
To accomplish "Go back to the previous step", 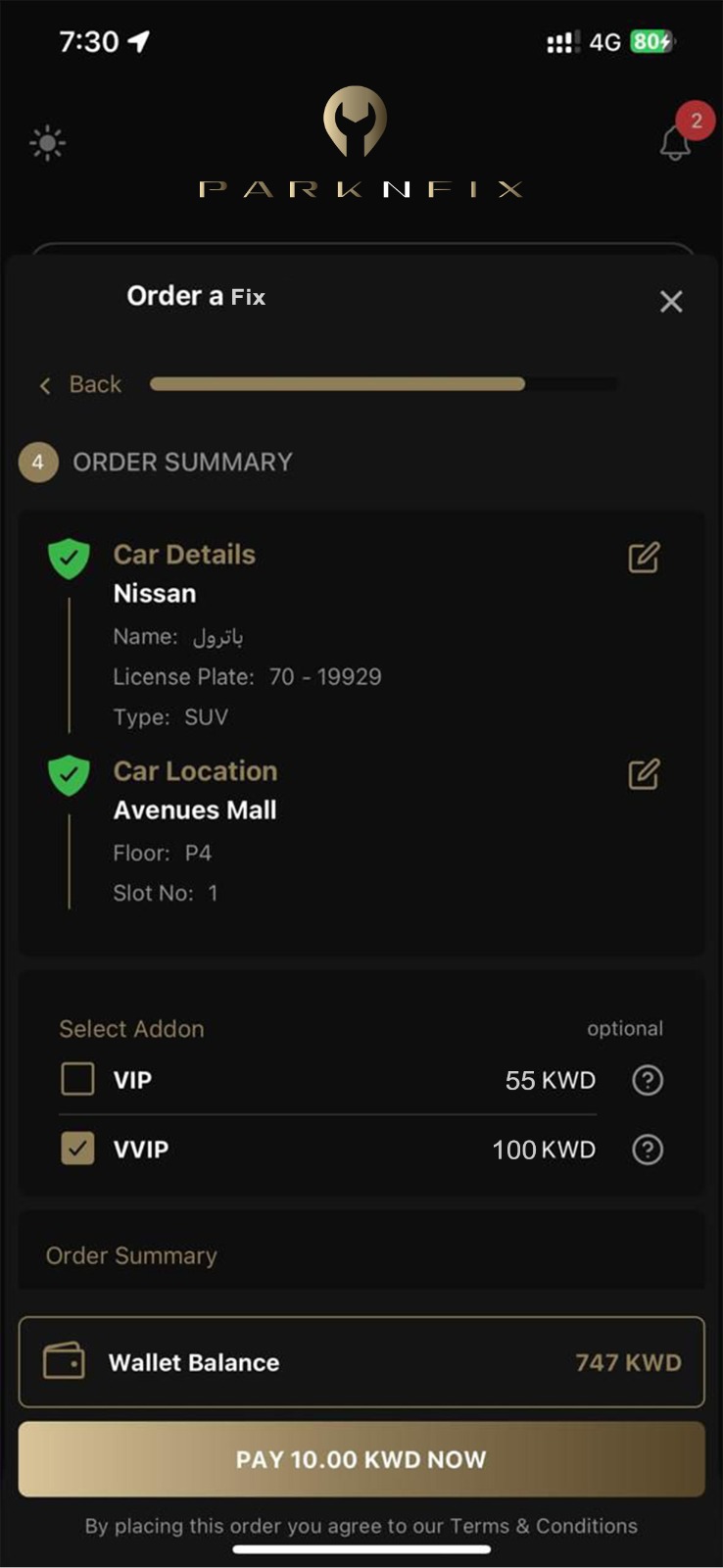I will tap(81, 384).
